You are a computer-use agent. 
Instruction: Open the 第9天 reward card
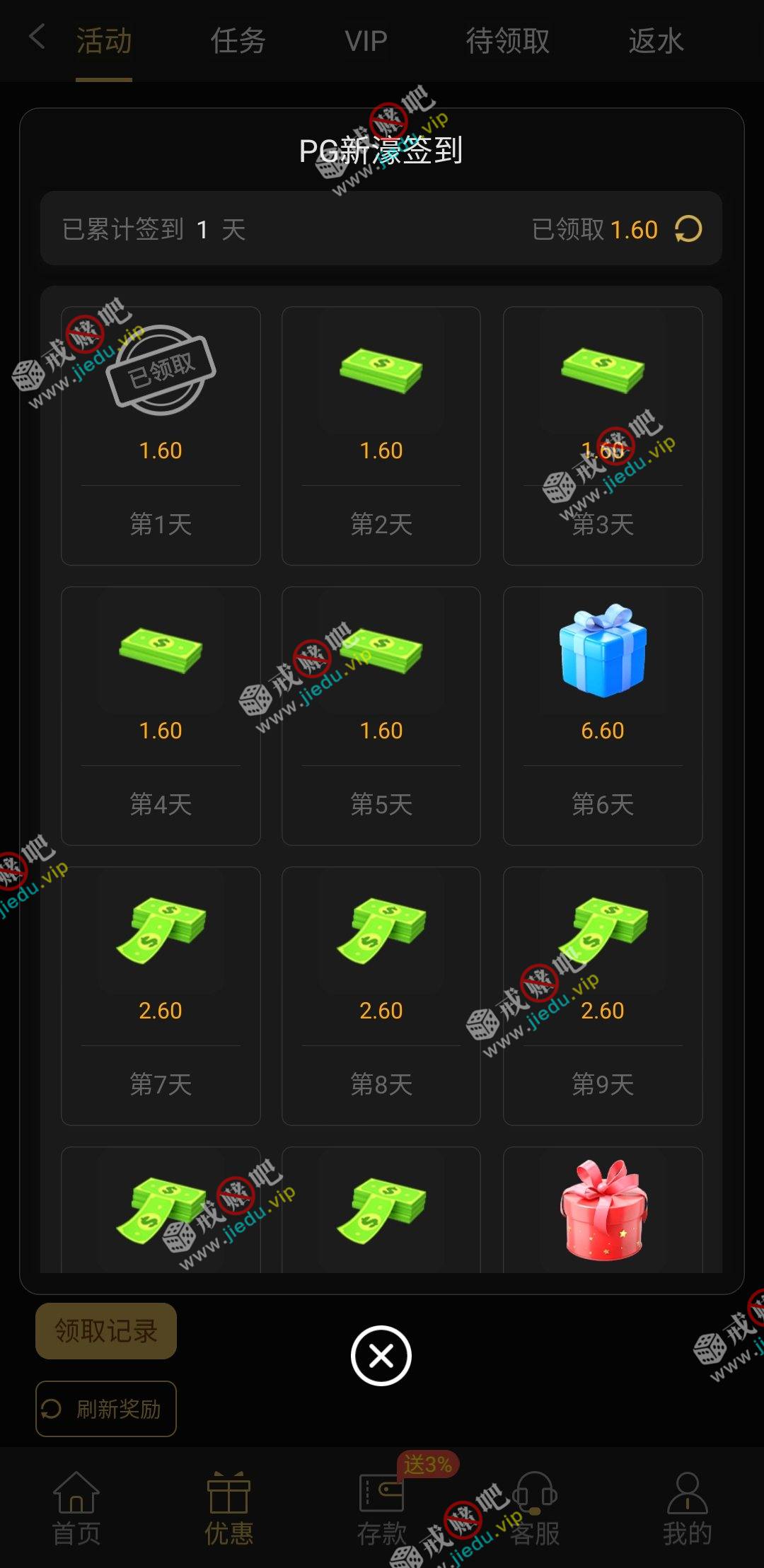[x=602, y=995]
